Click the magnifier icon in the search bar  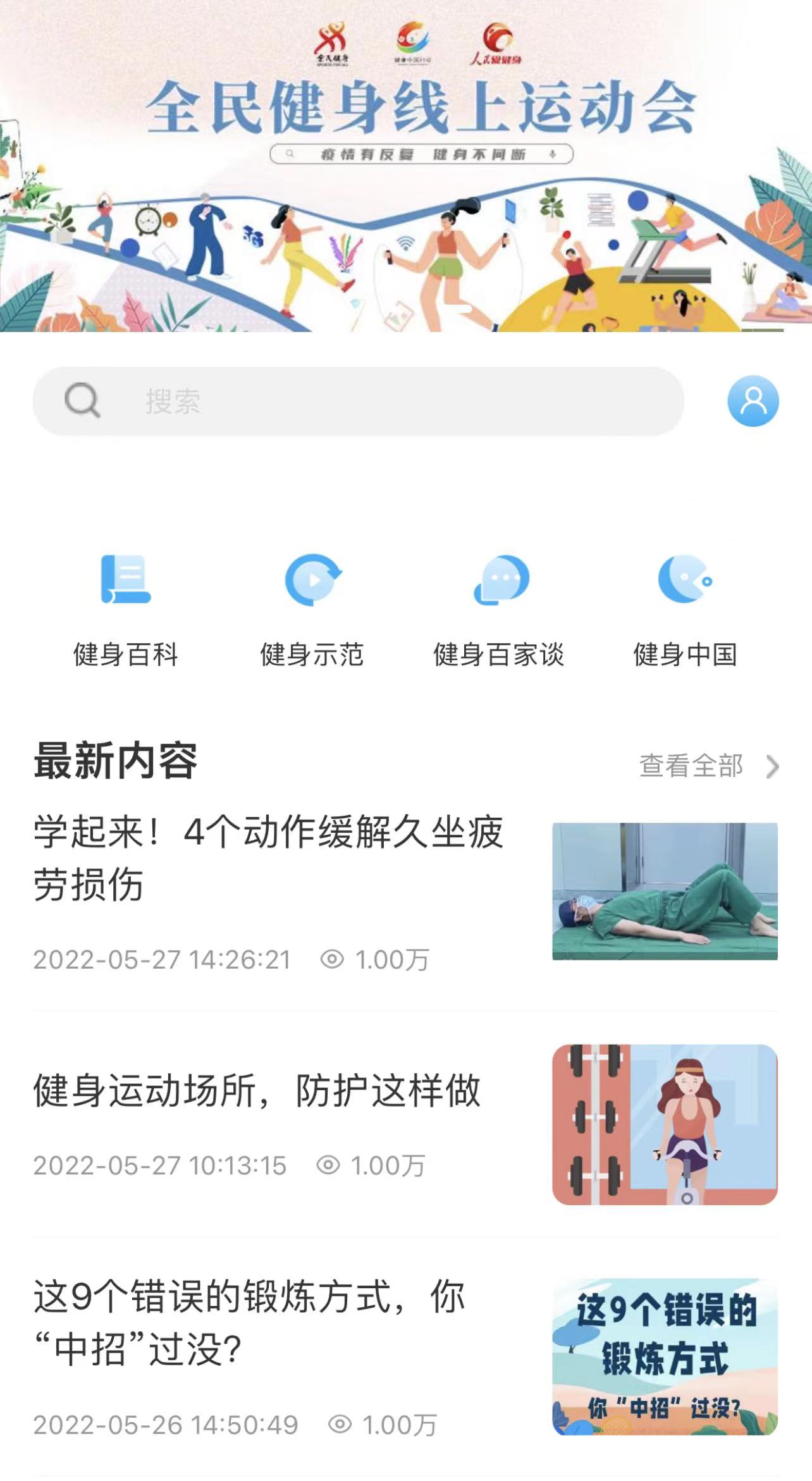pos(80,400)
